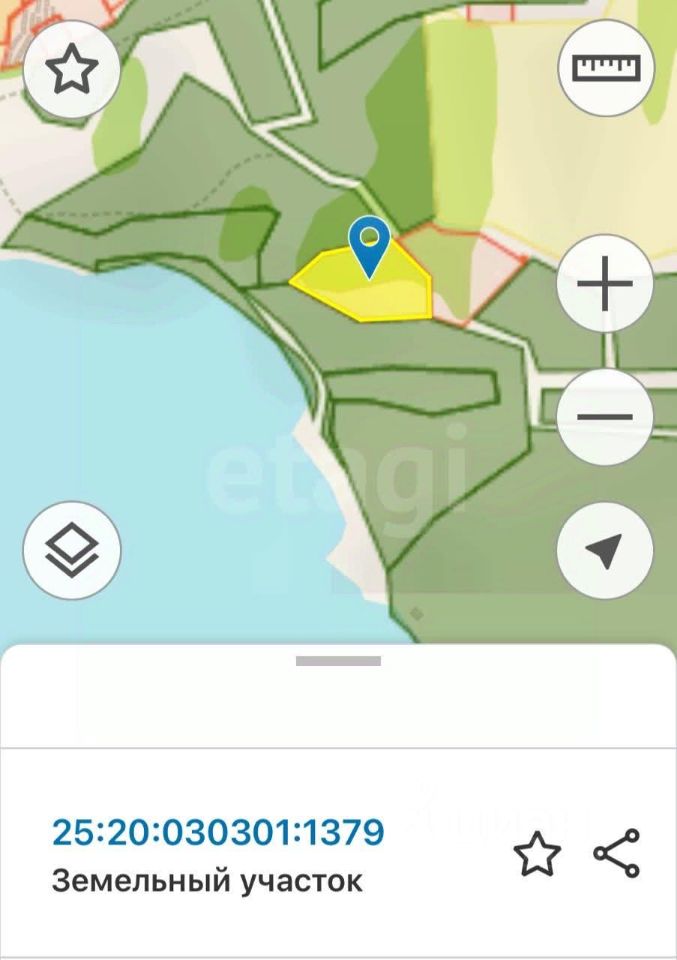
Task: Tap the blue pin on the plot
Action: pyautogui.click(x=370, y=245)
